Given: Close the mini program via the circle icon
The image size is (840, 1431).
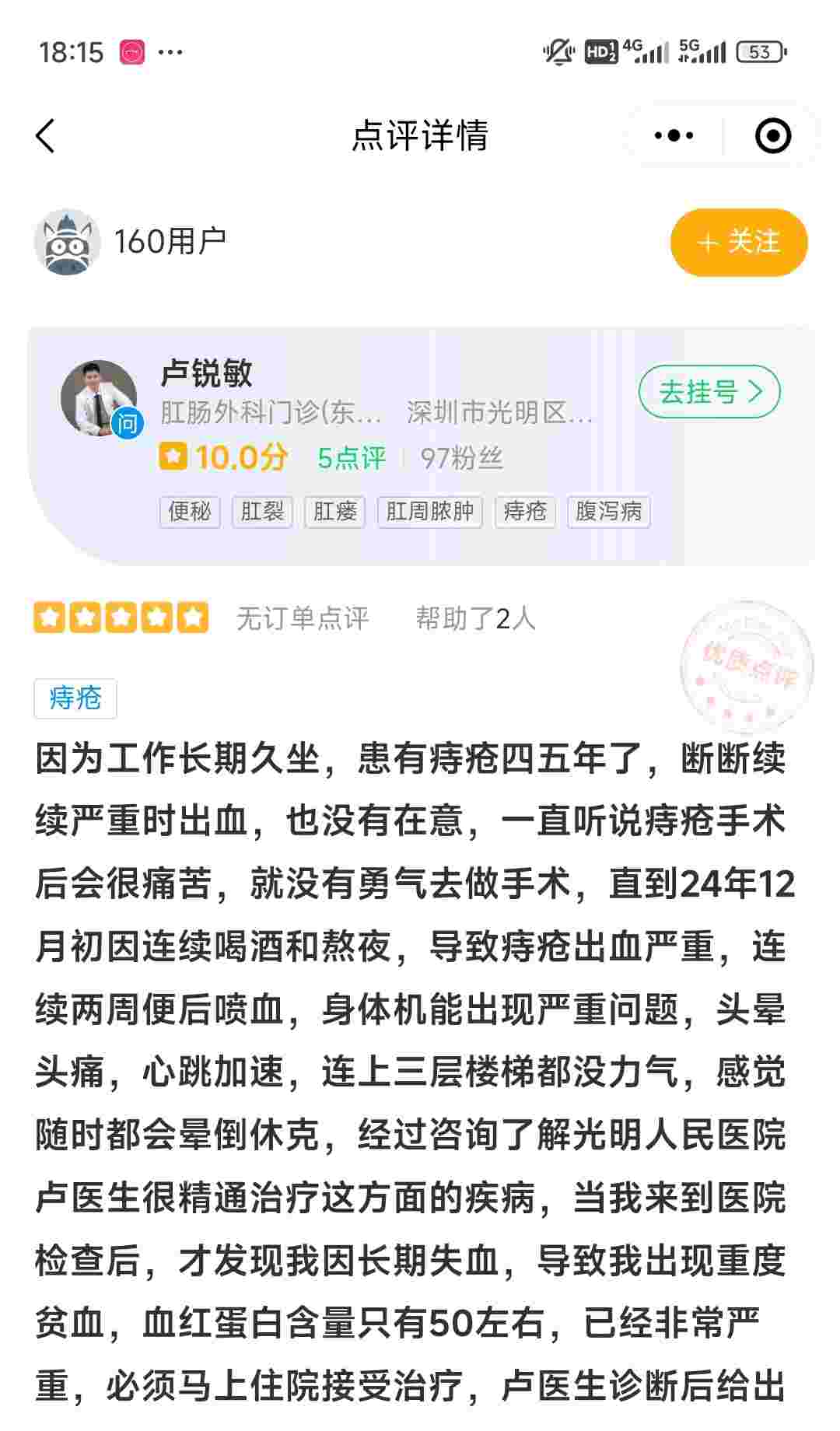Looking at the screenshot, I should click(772, 136).
